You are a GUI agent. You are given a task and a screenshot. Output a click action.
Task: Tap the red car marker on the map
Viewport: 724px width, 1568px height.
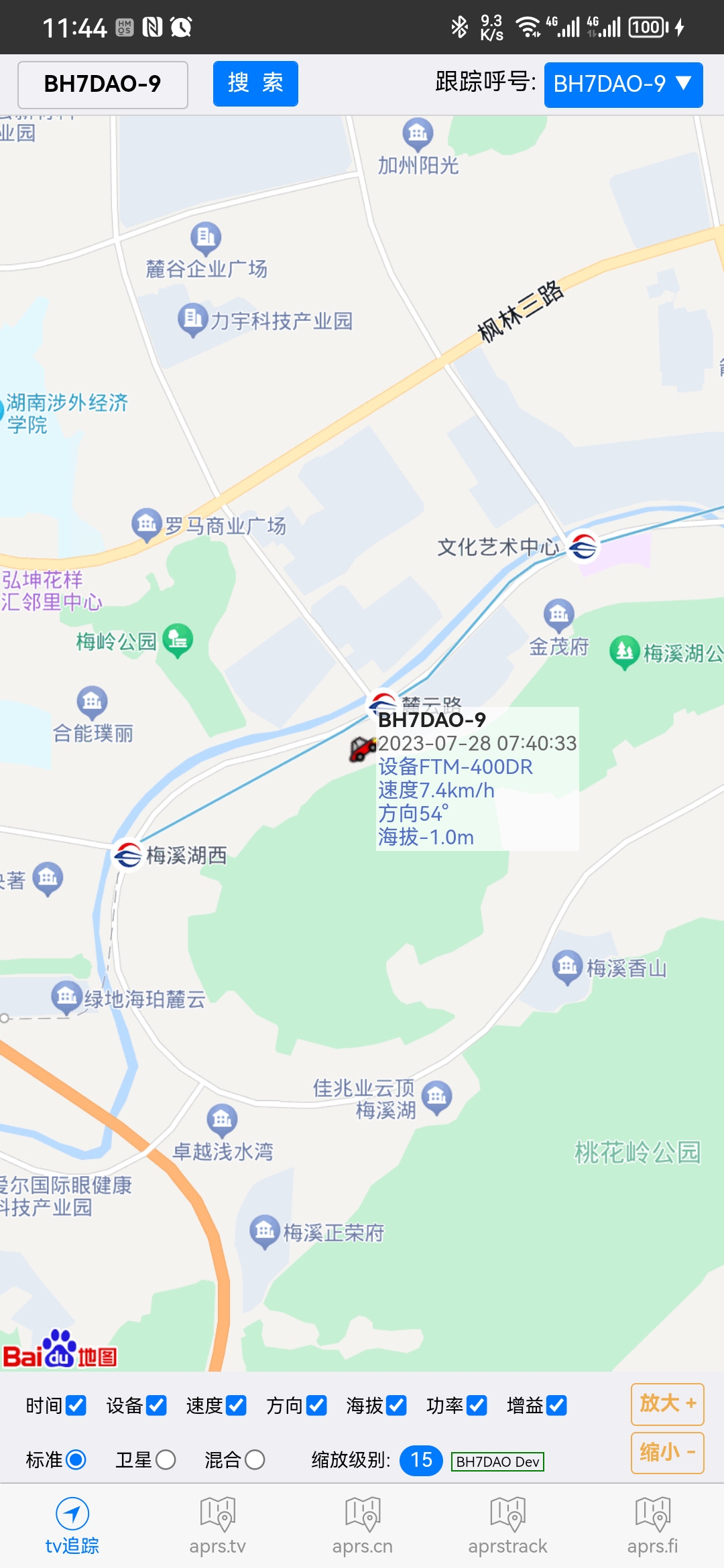coord(363,748)
